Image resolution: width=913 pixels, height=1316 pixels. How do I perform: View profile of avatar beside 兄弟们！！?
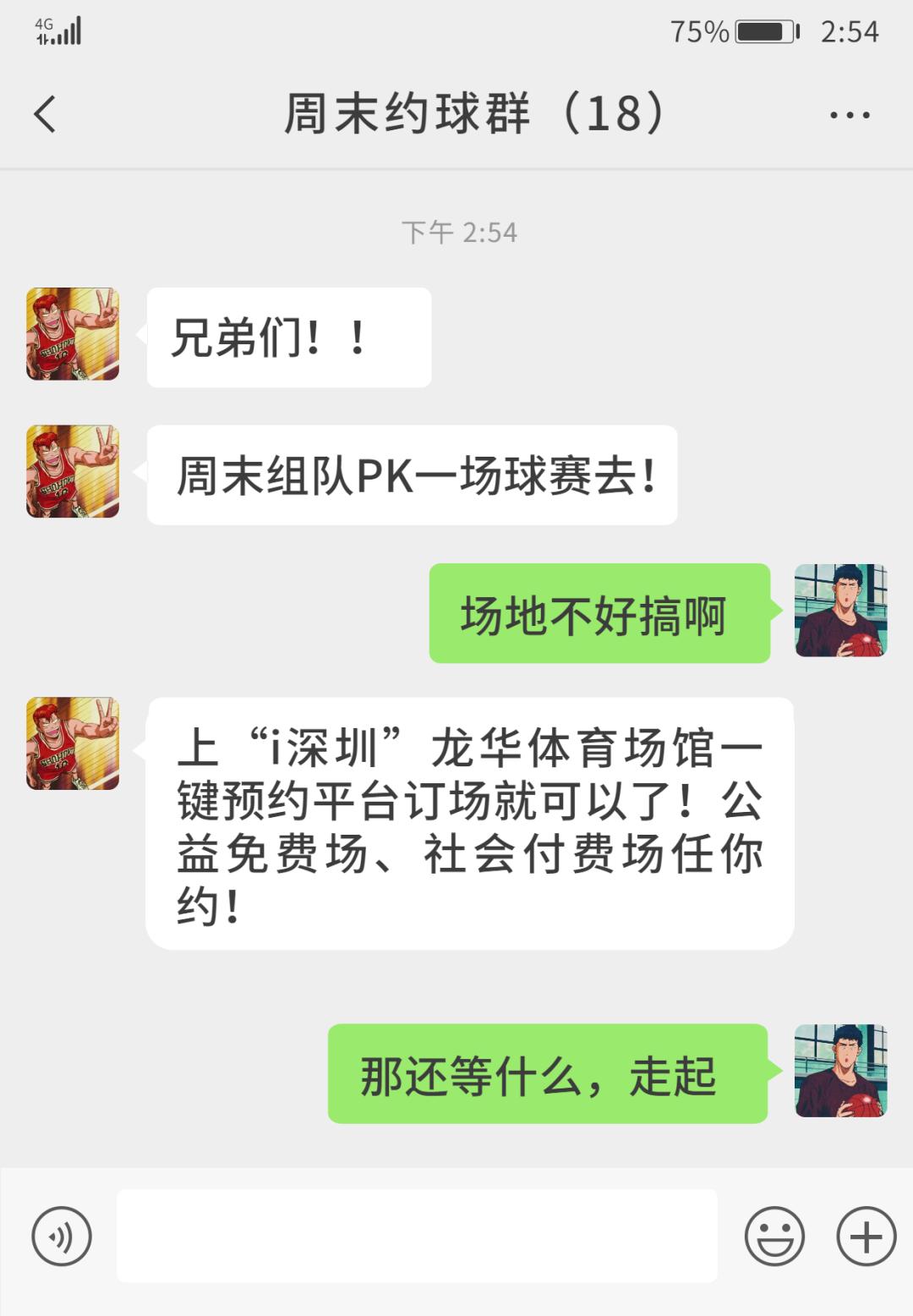[x=73, y=334]
